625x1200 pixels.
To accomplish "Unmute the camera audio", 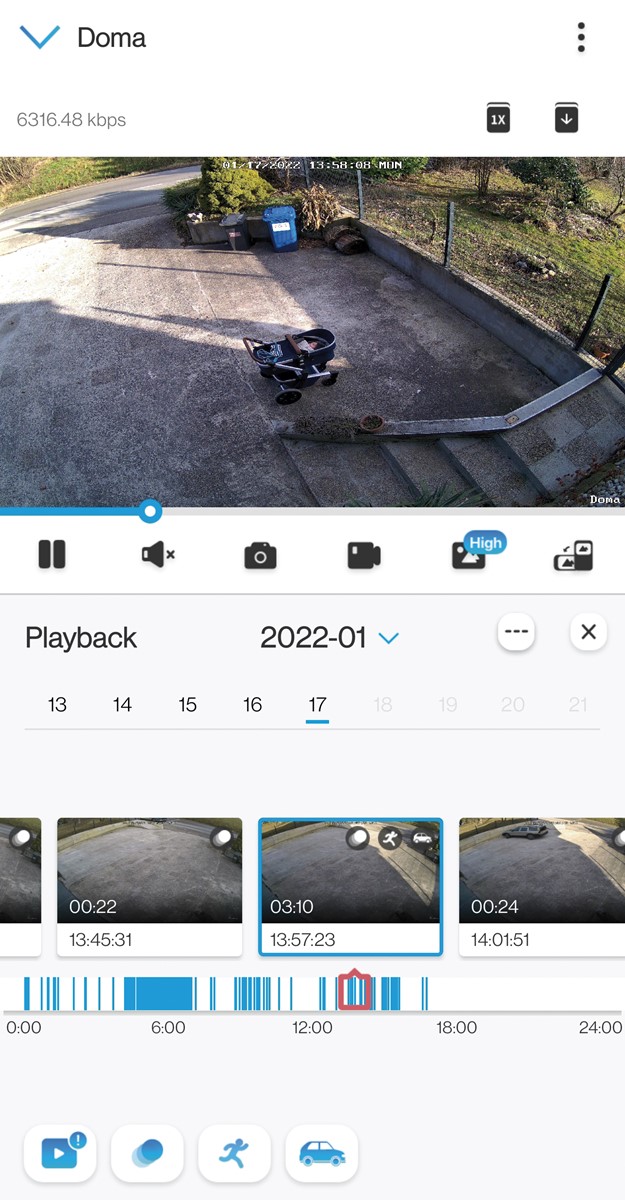I will (157, 554).
